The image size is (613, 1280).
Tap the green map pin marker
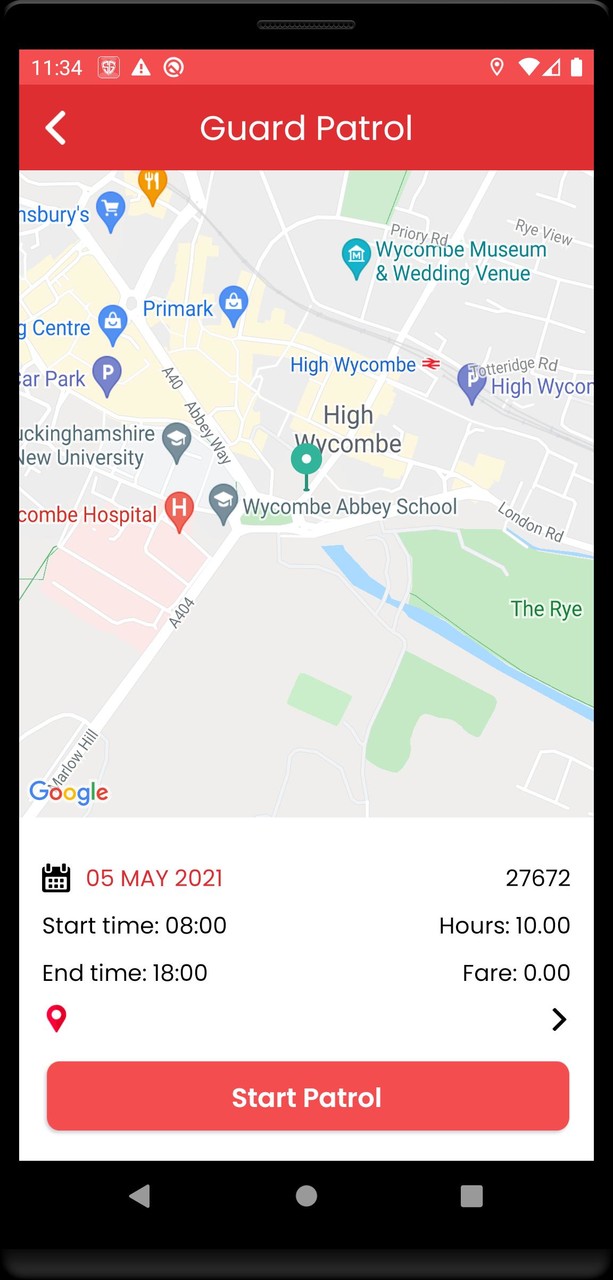point(306,462)
